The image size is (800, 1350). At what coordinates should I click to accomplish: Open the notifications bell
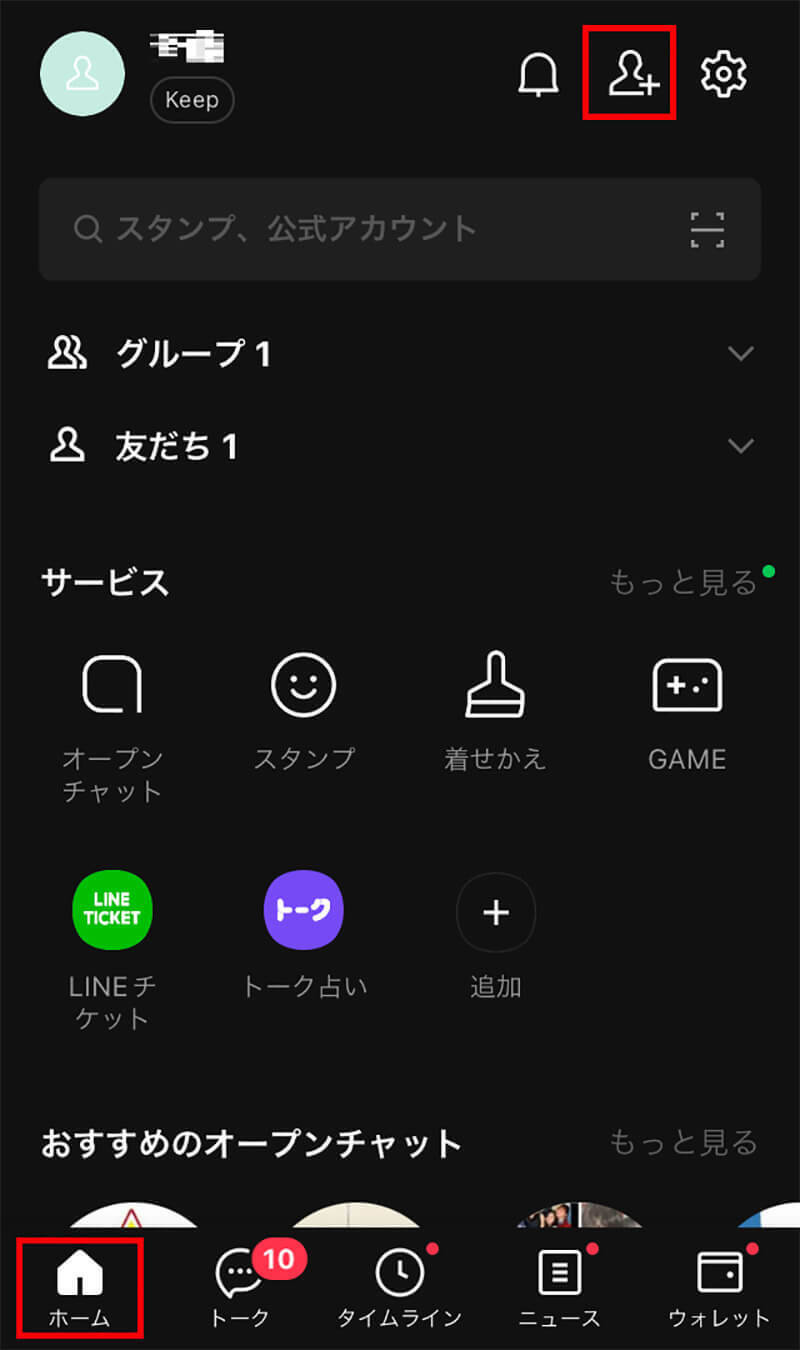pos(538,75)
